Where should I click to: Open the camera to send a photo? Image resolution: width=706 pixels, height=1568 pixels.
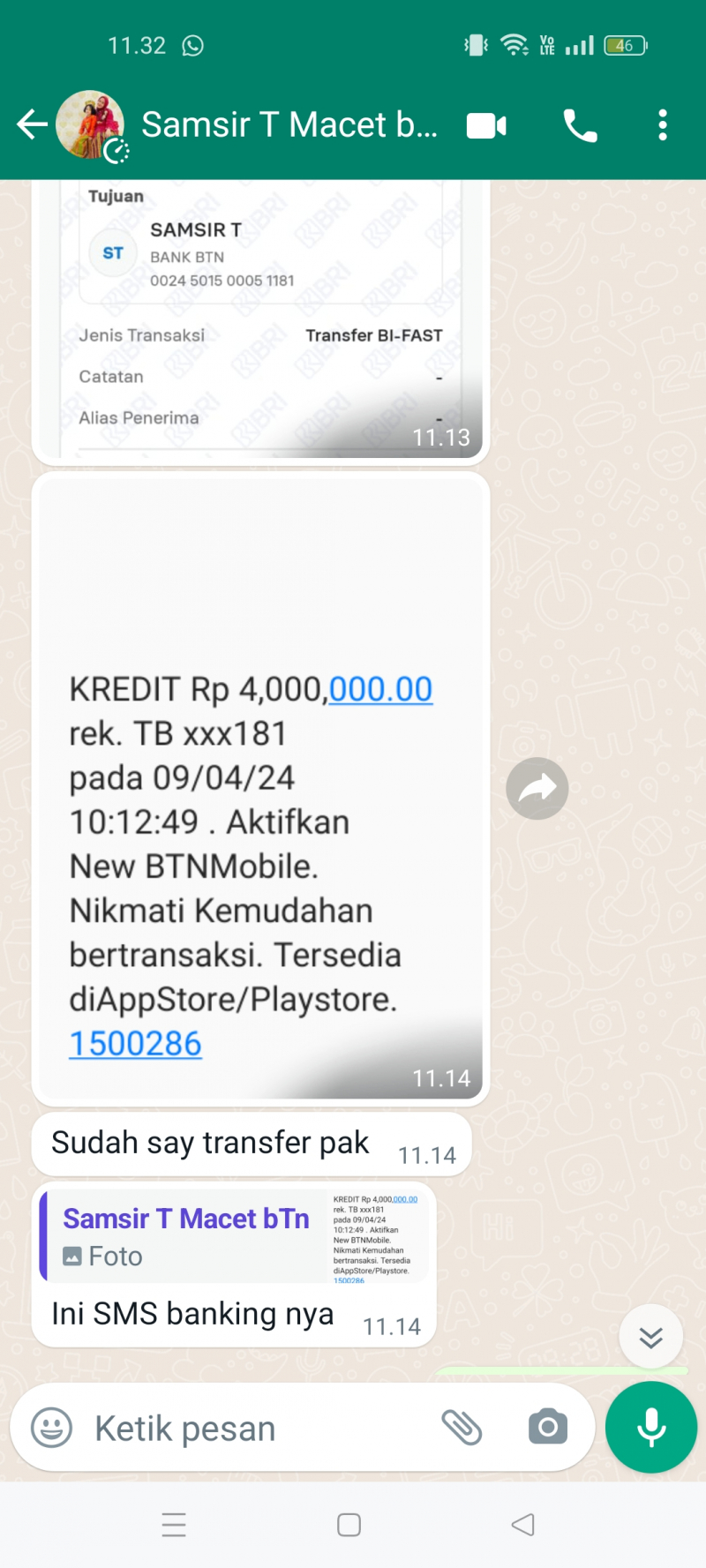pos(548,1427)
